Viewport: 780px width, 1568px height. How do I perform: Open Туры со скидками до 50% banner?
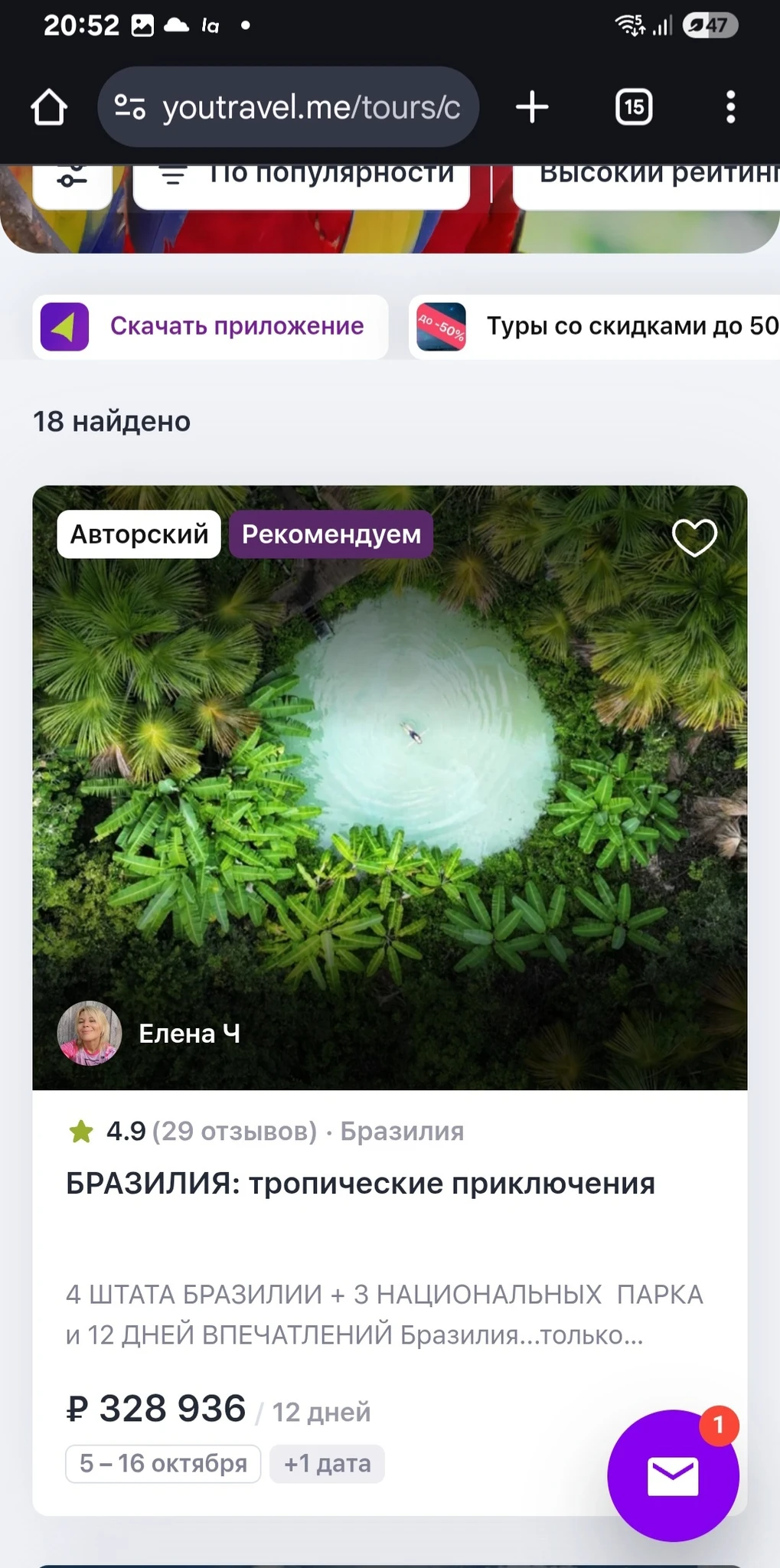coord(595,327)
